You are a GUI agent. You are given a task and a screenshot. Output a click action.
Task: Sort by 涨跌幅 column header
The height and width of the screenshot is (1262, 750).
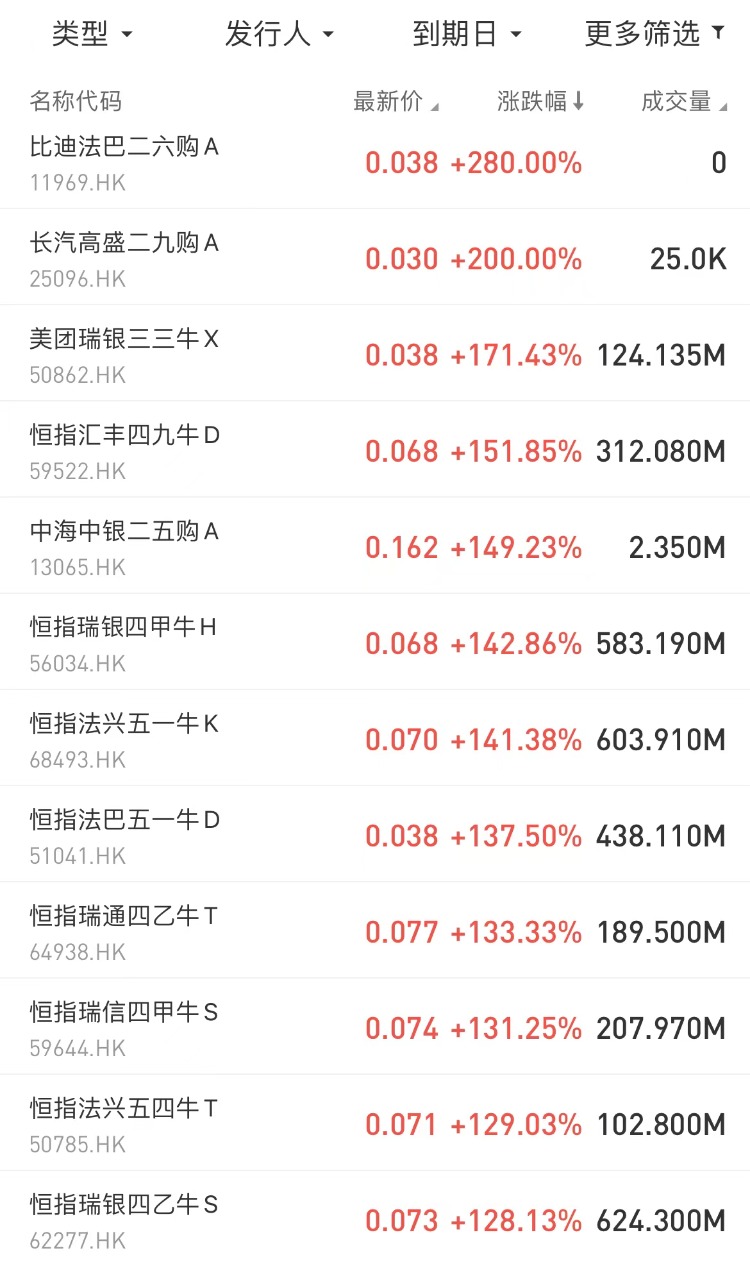tap(541, 101)
